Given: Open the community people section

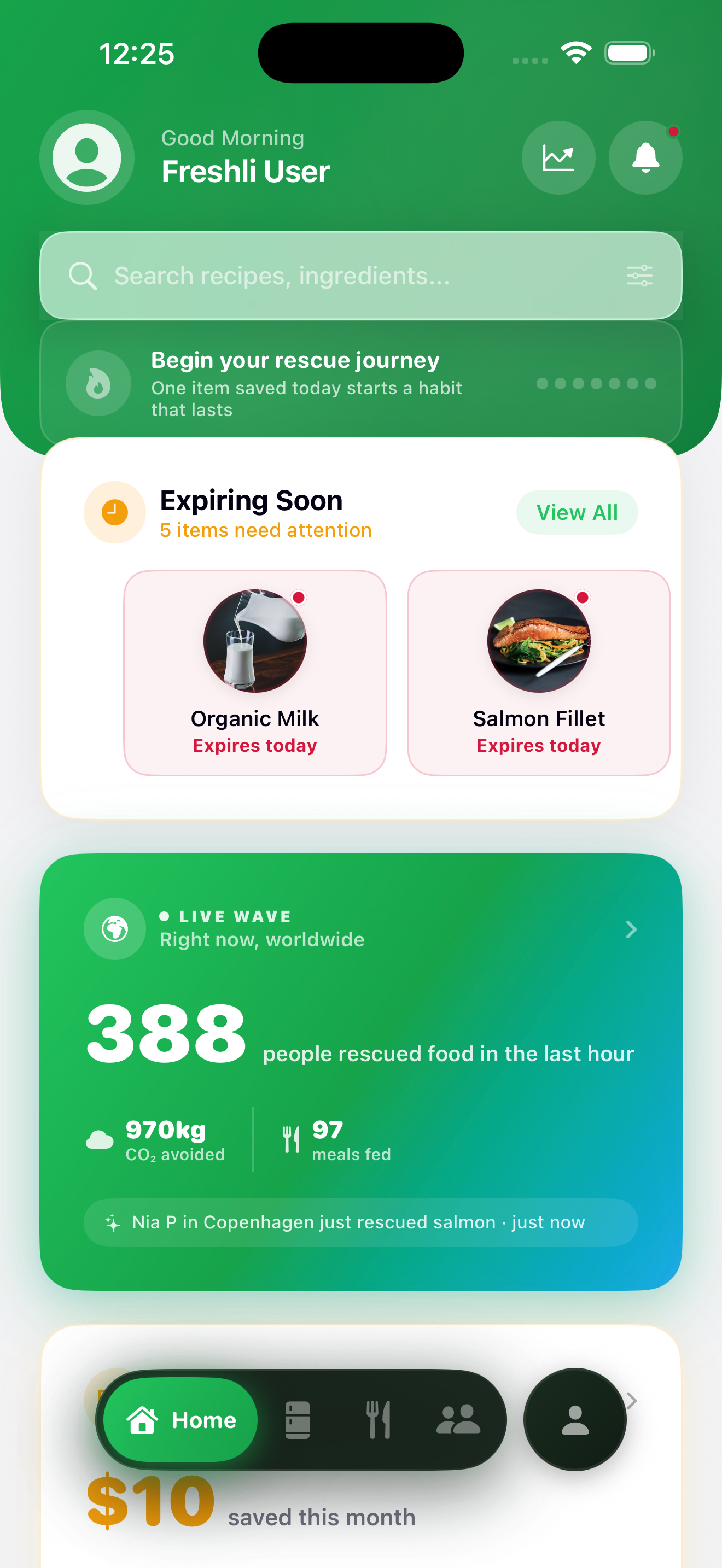Looking at the screenshot, I should [x=459, y=1419].
